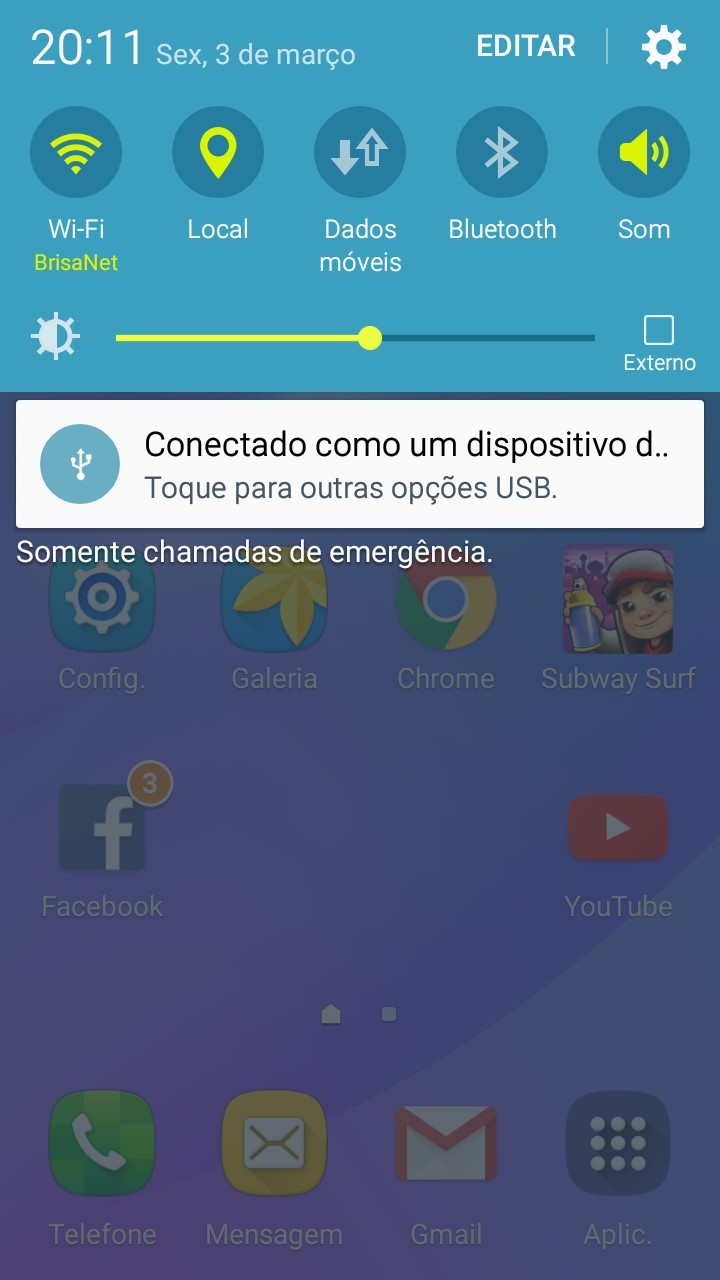Tap EDITAR to edit quick settings
Viewport: 720px width, 1280px height.
(x=526, y=46)
